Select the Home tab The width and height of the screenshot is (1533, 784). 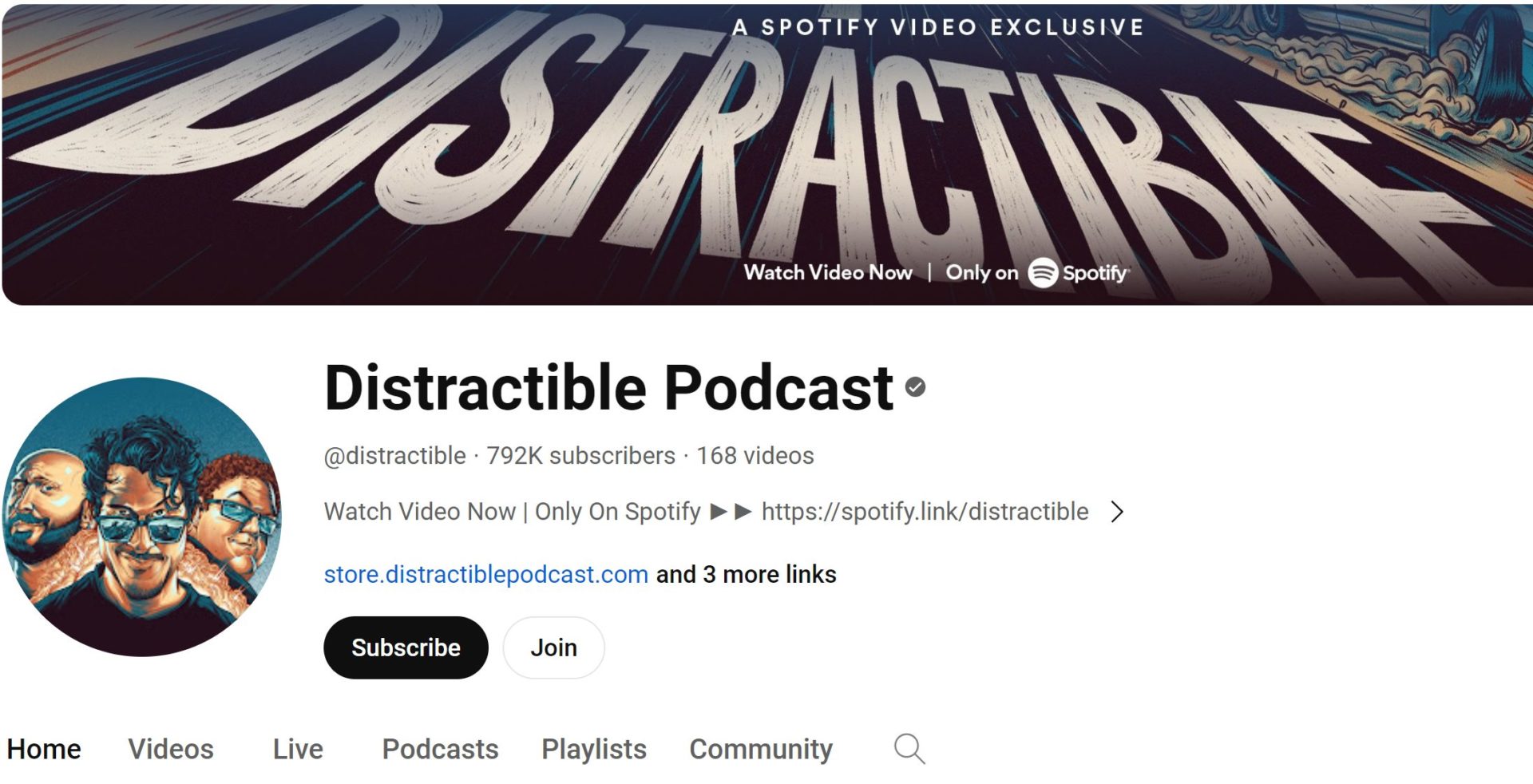click(x=44, y=749)
